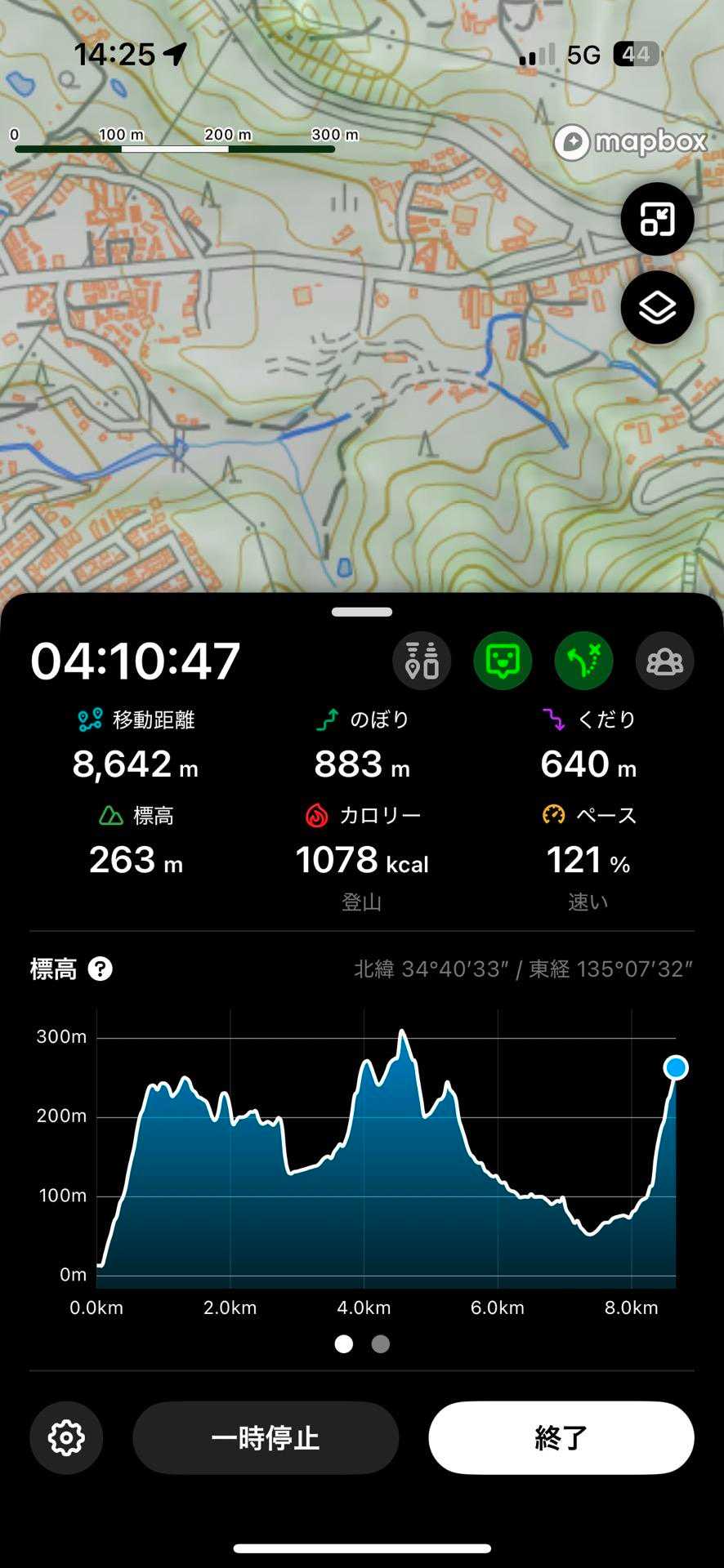Show help for the 標高 chart
Image resolution: width=724 pixels, height=1568 pixels.
click(100, 969)
